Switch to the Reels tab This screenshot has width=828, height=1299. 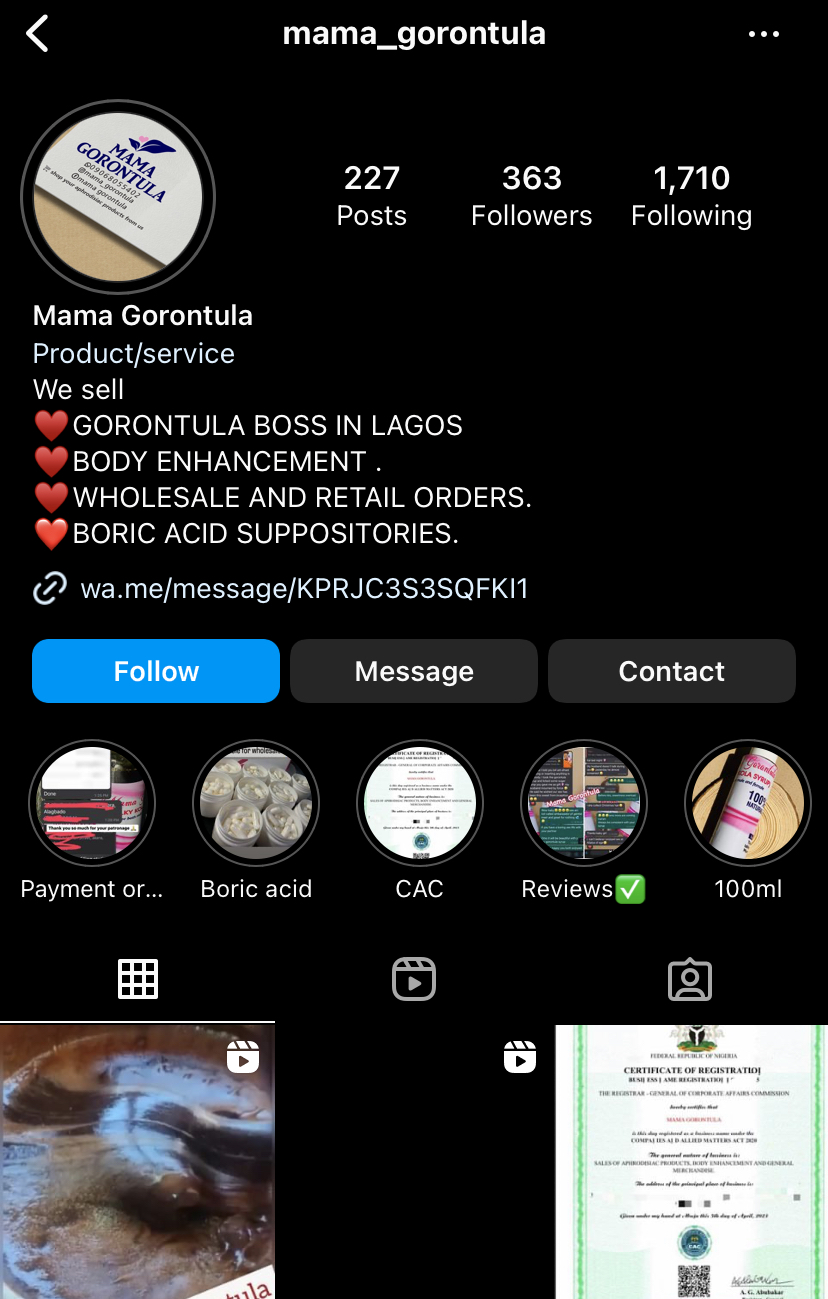(x=414, y=979)
